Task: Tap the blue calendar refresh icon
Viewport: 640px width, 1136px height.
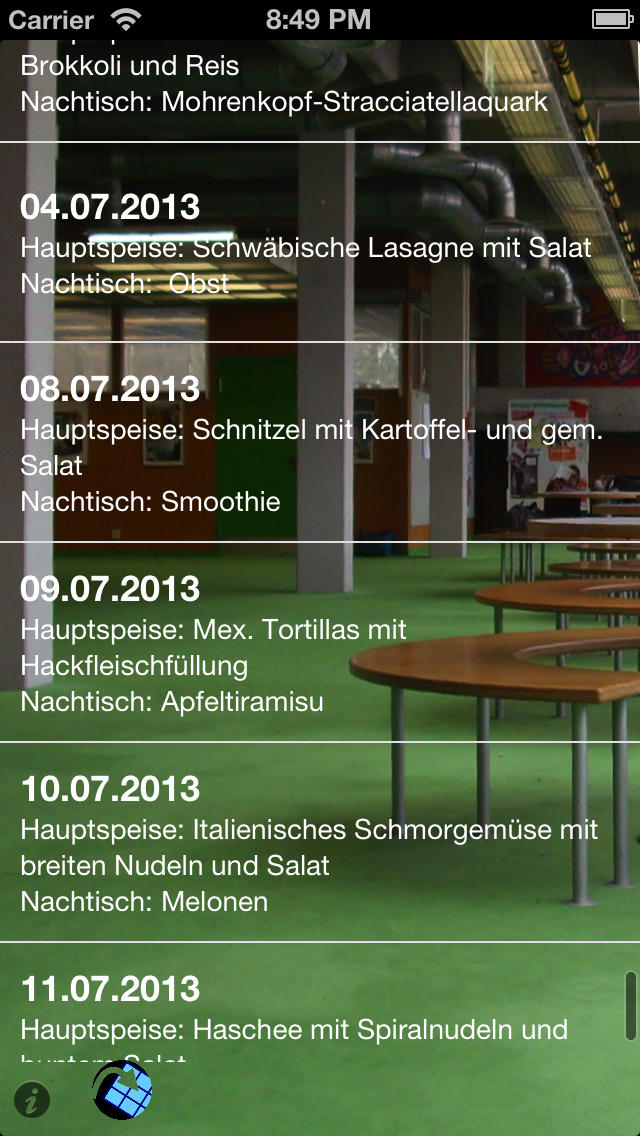Action: tap(123, 1090)
